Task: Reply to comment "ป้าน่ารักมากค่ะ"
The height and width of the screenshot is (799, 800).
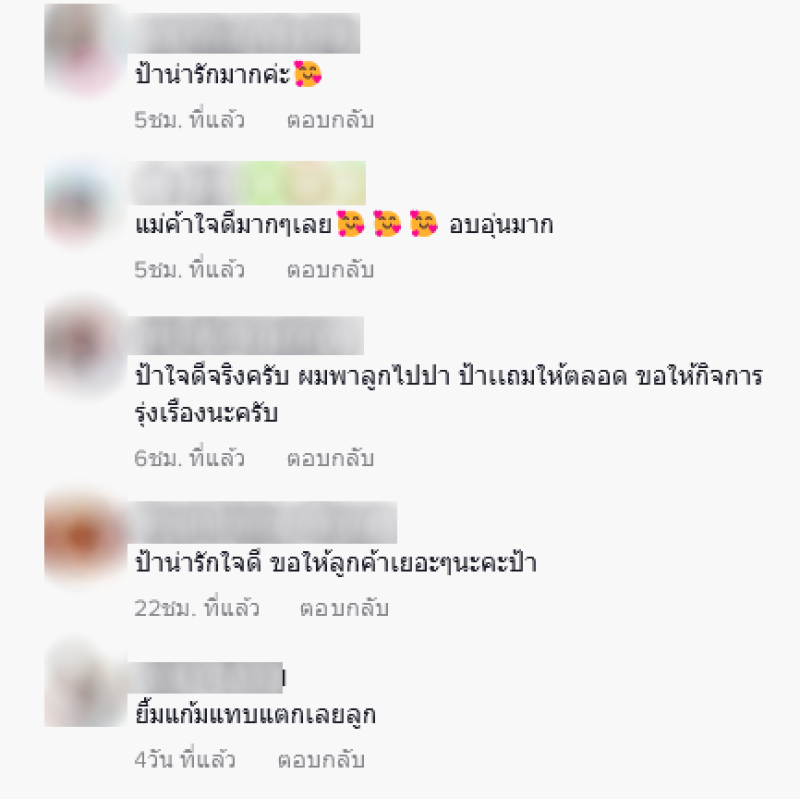Action: [330, 121]
